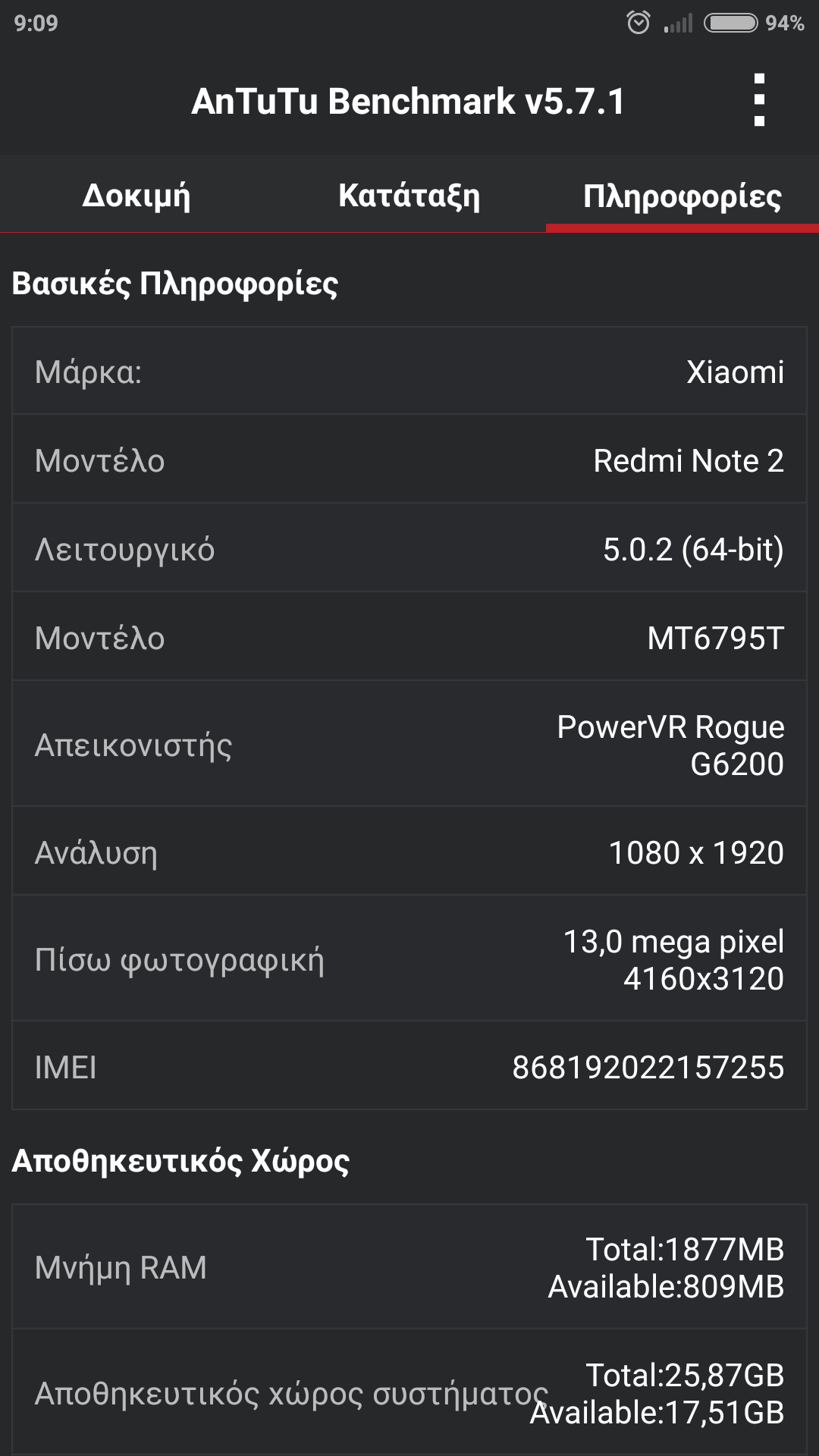
Task: Open the three-dot overflow menu
Action: (x=759, y=100)
